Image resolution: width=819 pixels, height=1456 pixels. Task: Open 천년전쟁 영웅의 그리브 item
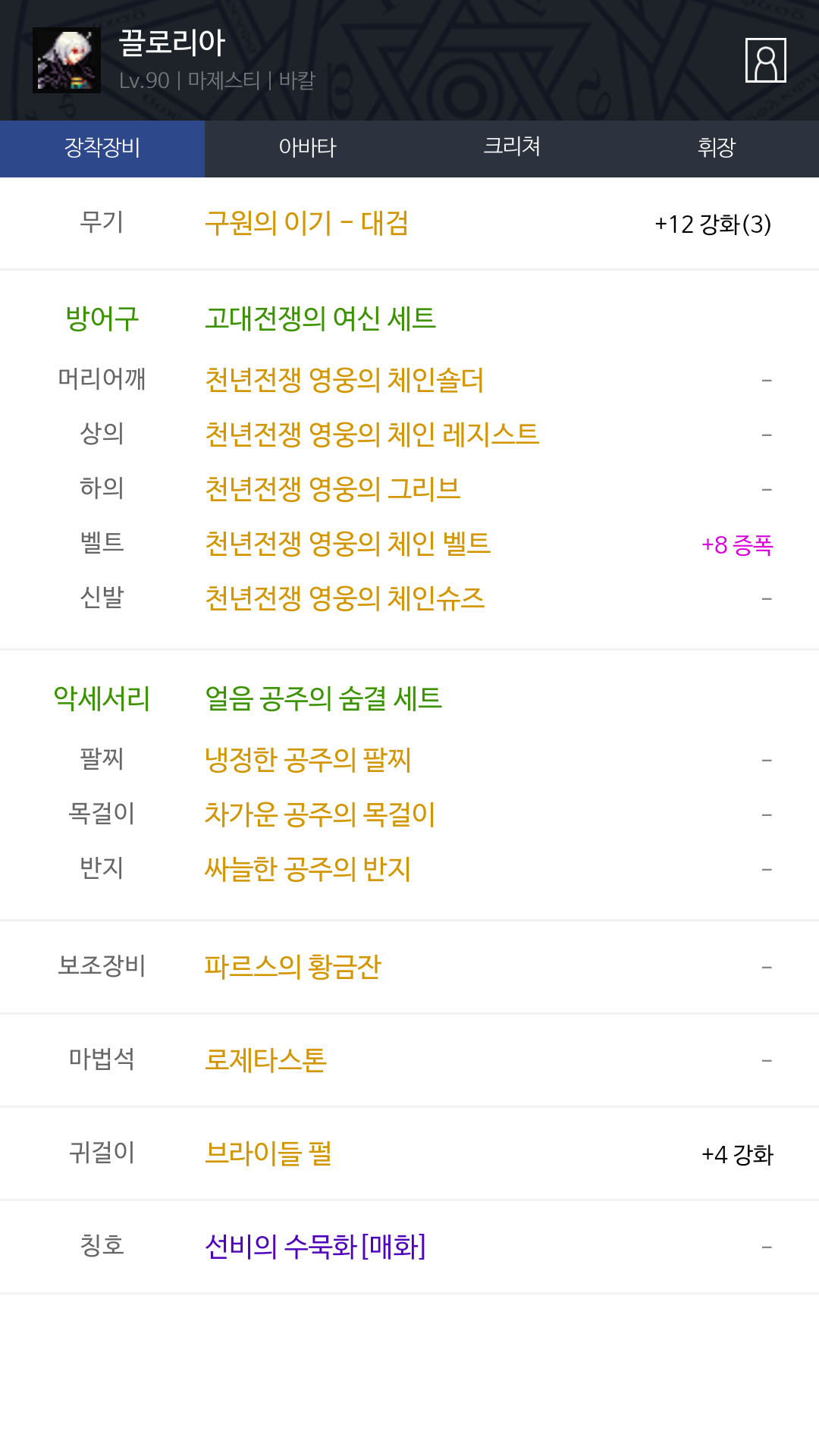tap(332, 489)
